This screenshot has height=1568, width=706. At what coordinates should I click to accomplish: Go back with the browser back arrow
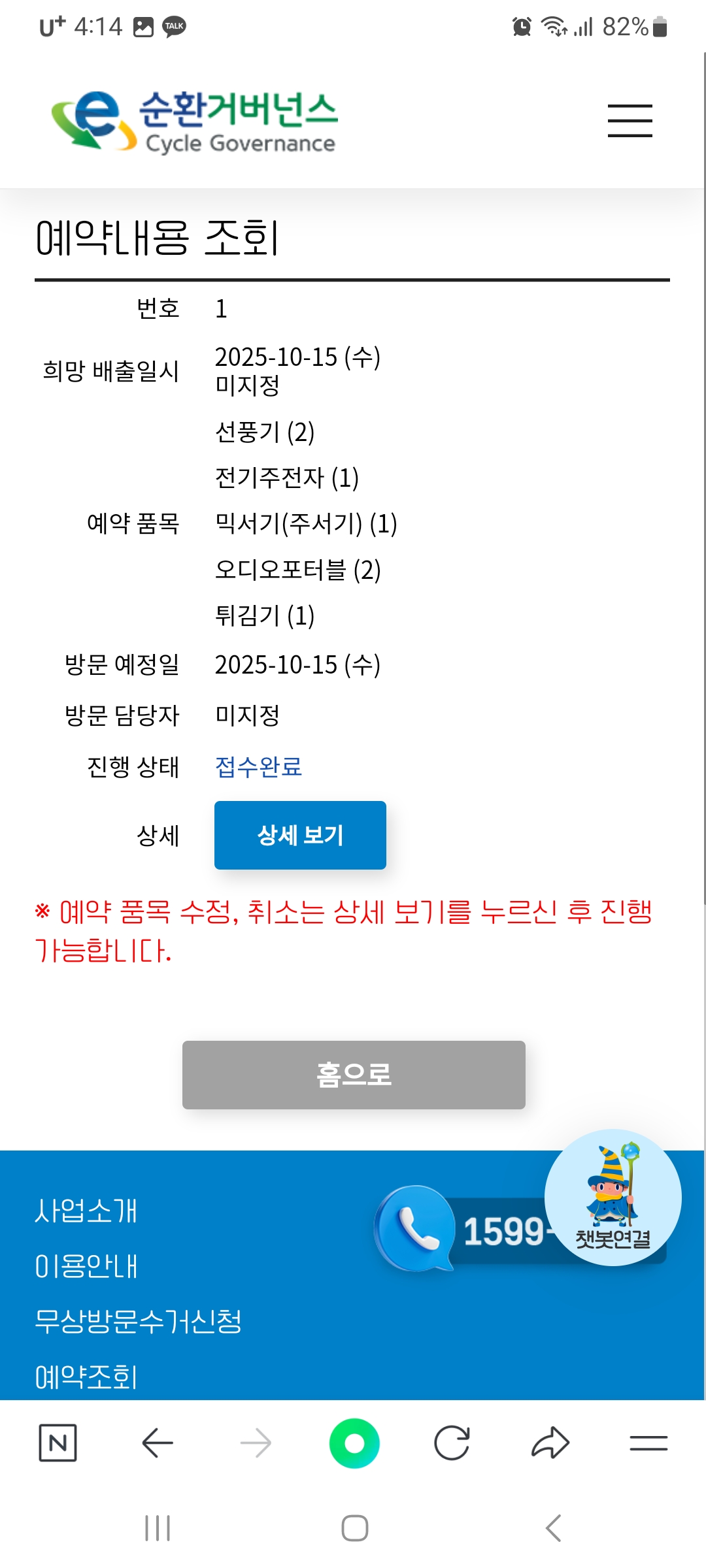pyautogui.click(x=158, y=1443)
